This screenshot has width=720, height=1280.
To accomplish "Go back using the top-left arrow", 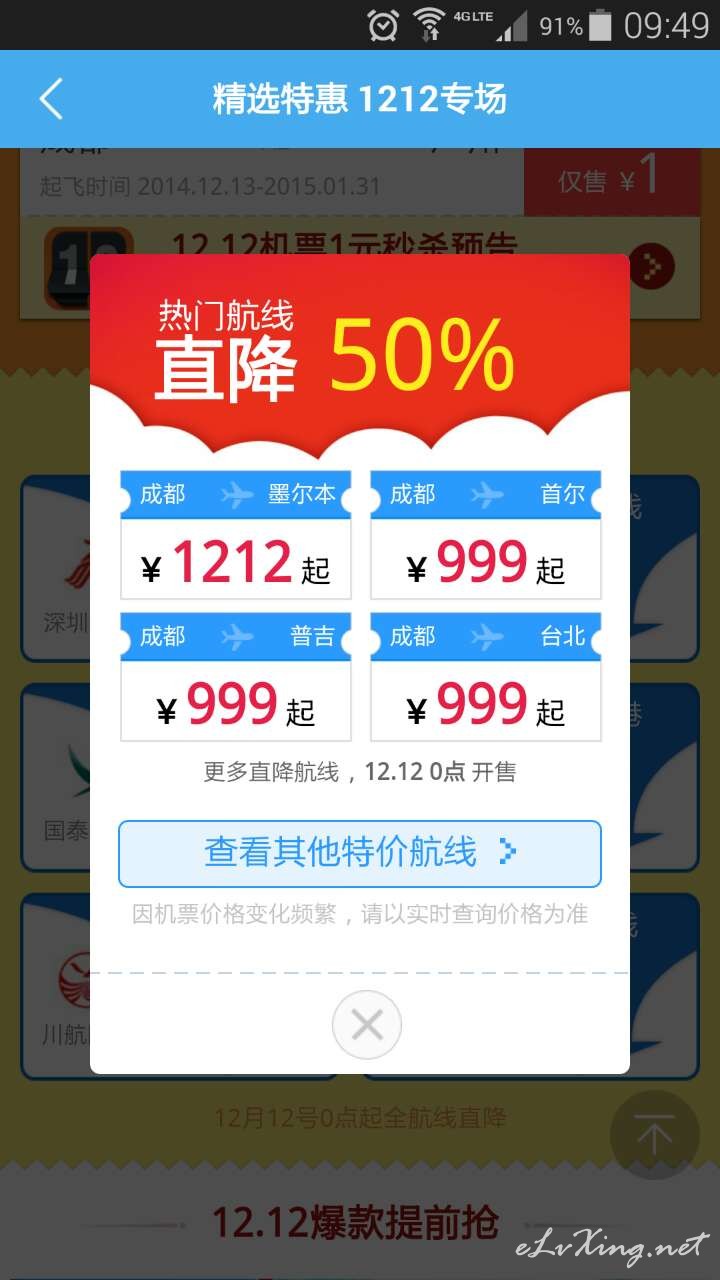I will tap(50, 99).
